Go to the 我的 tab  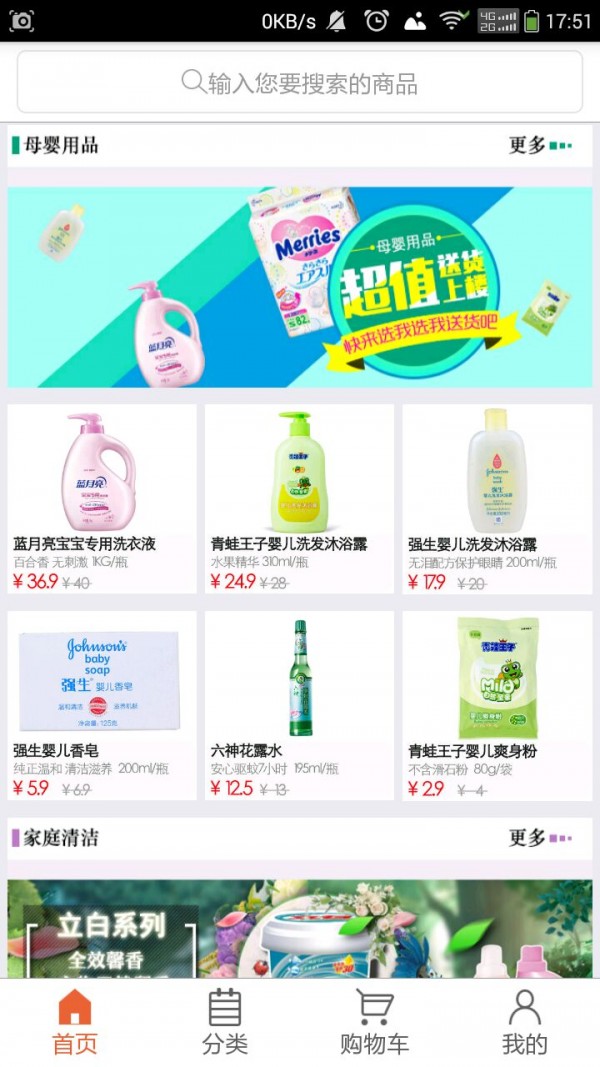click(524, 1022)
